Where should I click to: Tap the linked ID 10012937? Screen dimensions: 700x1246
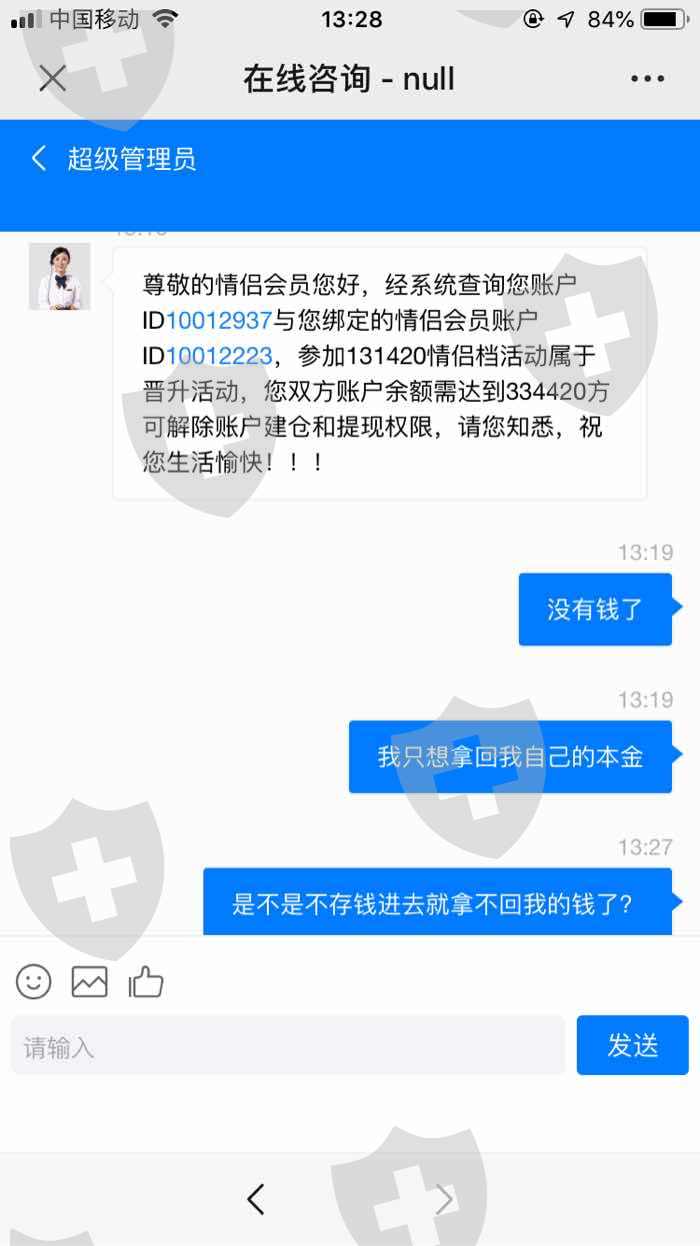coord(219,320)
